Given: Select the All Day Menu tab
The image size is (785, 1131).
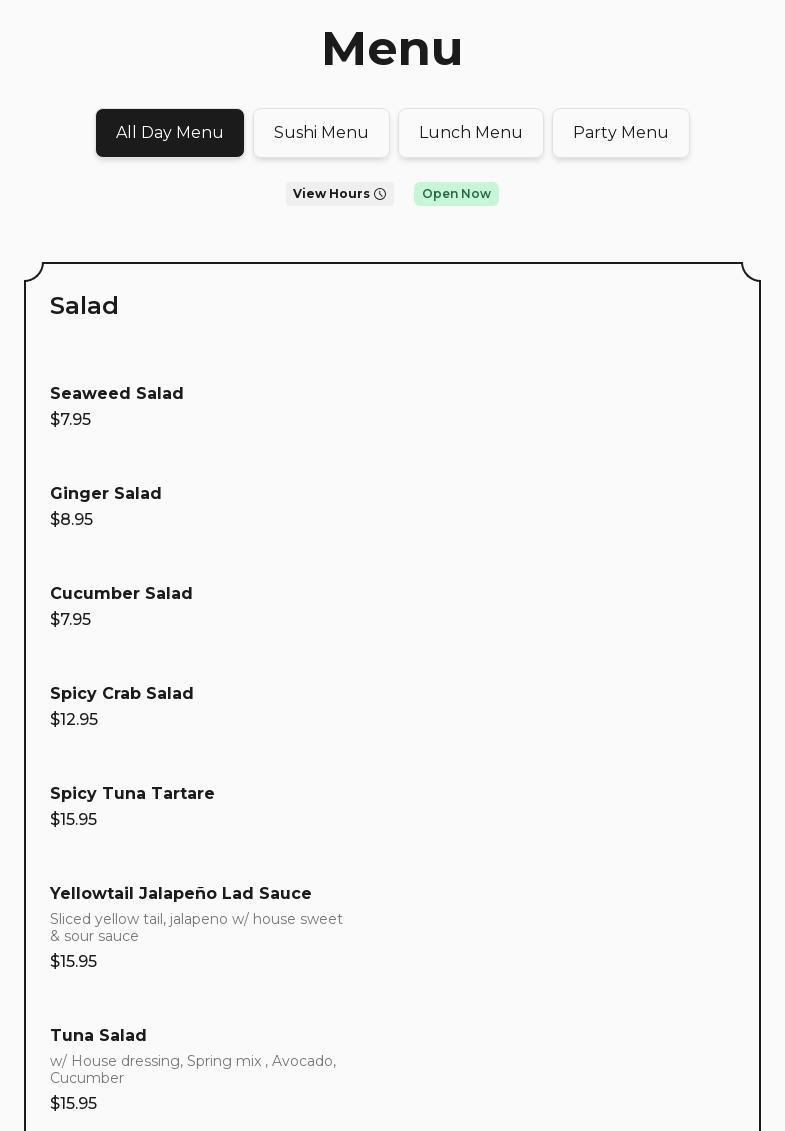Looking at the screenshot, I should pos(170,133).
